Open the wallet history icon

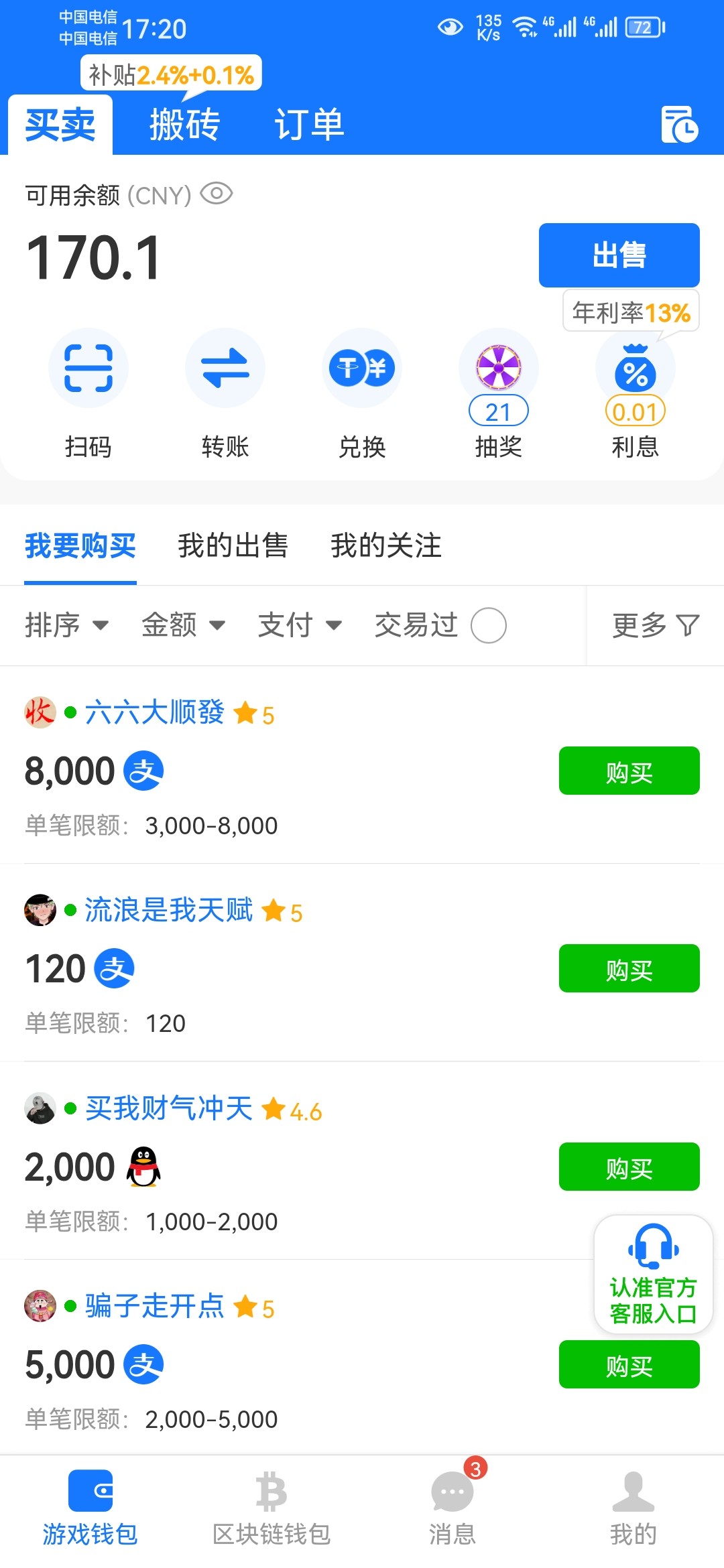[679, 124]
